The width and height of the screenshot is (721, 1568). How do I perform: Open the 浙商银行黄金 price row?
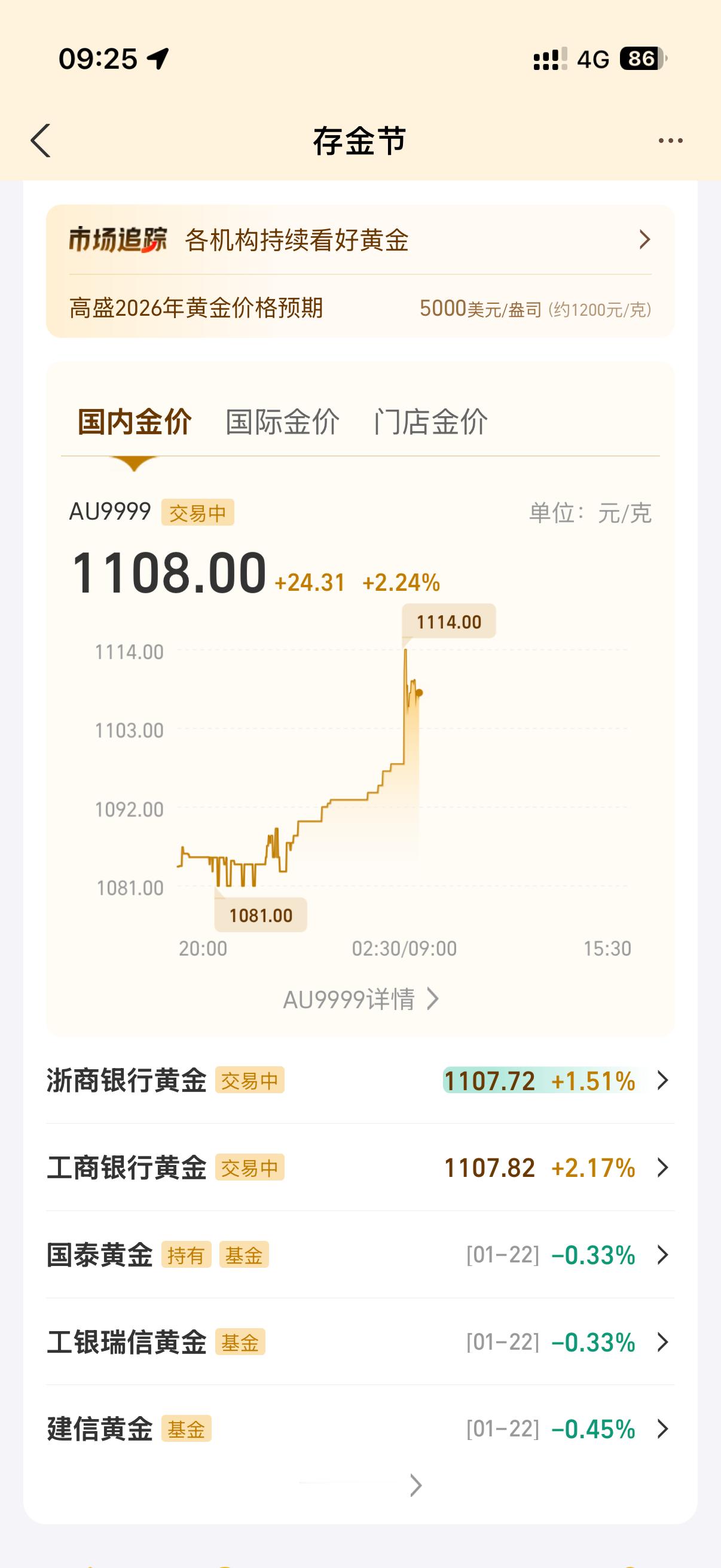[x=360, y=1080]
